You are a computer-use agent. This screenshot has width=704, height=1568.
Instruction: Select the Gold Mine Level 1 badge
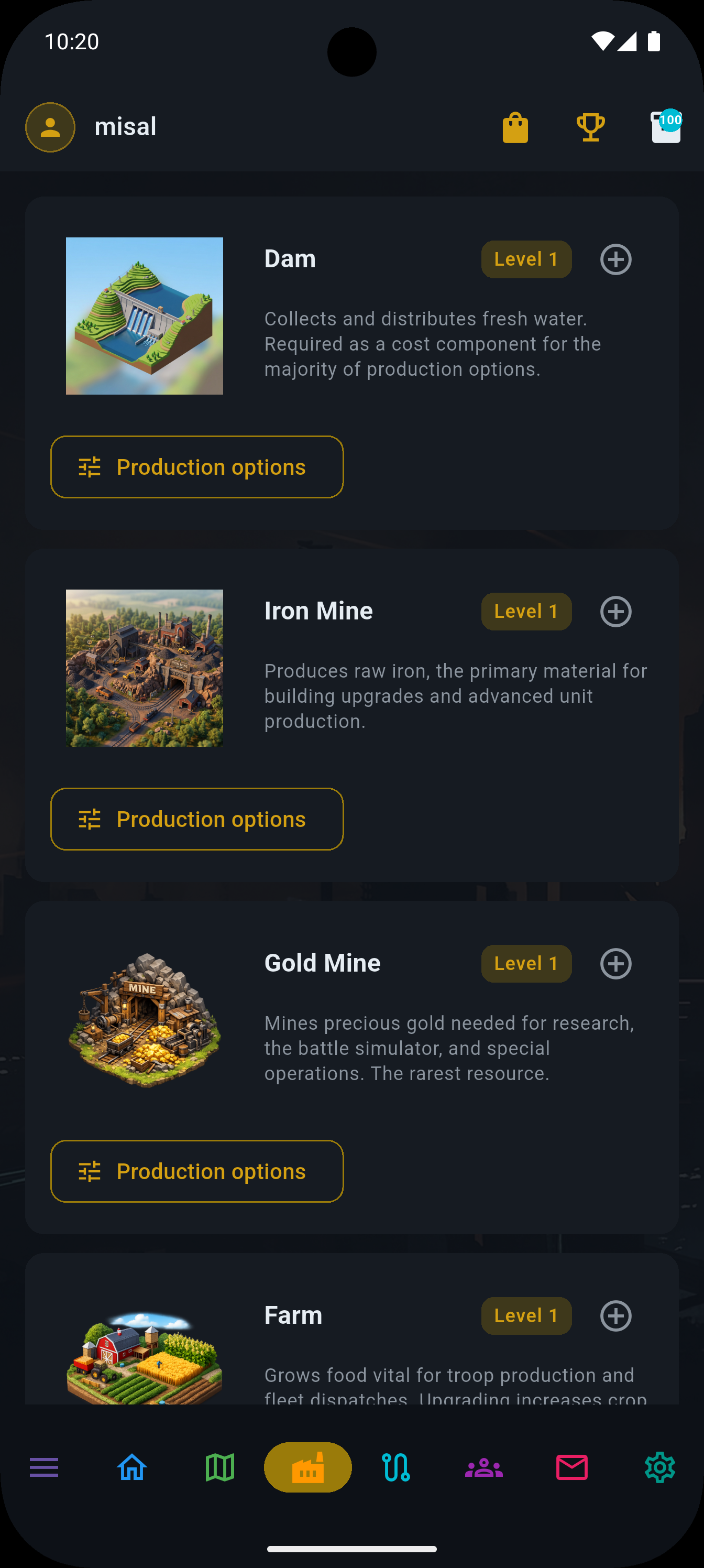(x=526, y=964)
